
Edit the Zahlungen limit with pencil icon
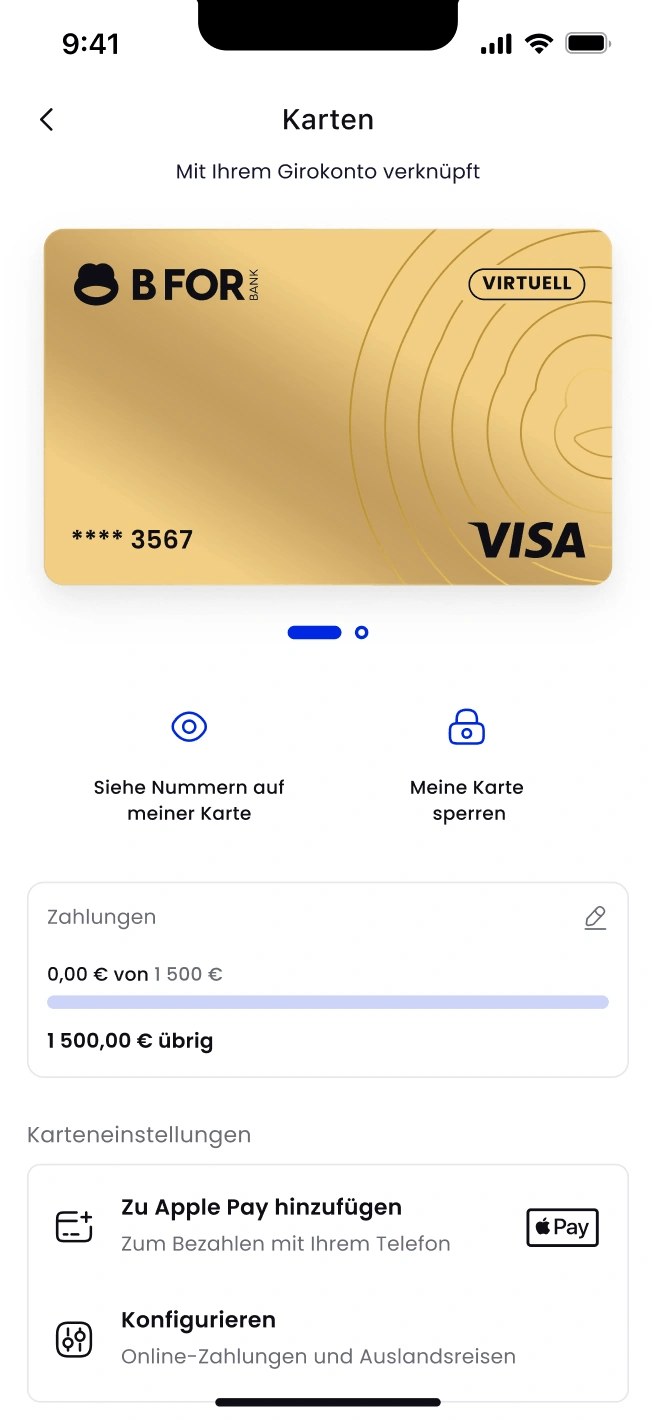(595, 918)
